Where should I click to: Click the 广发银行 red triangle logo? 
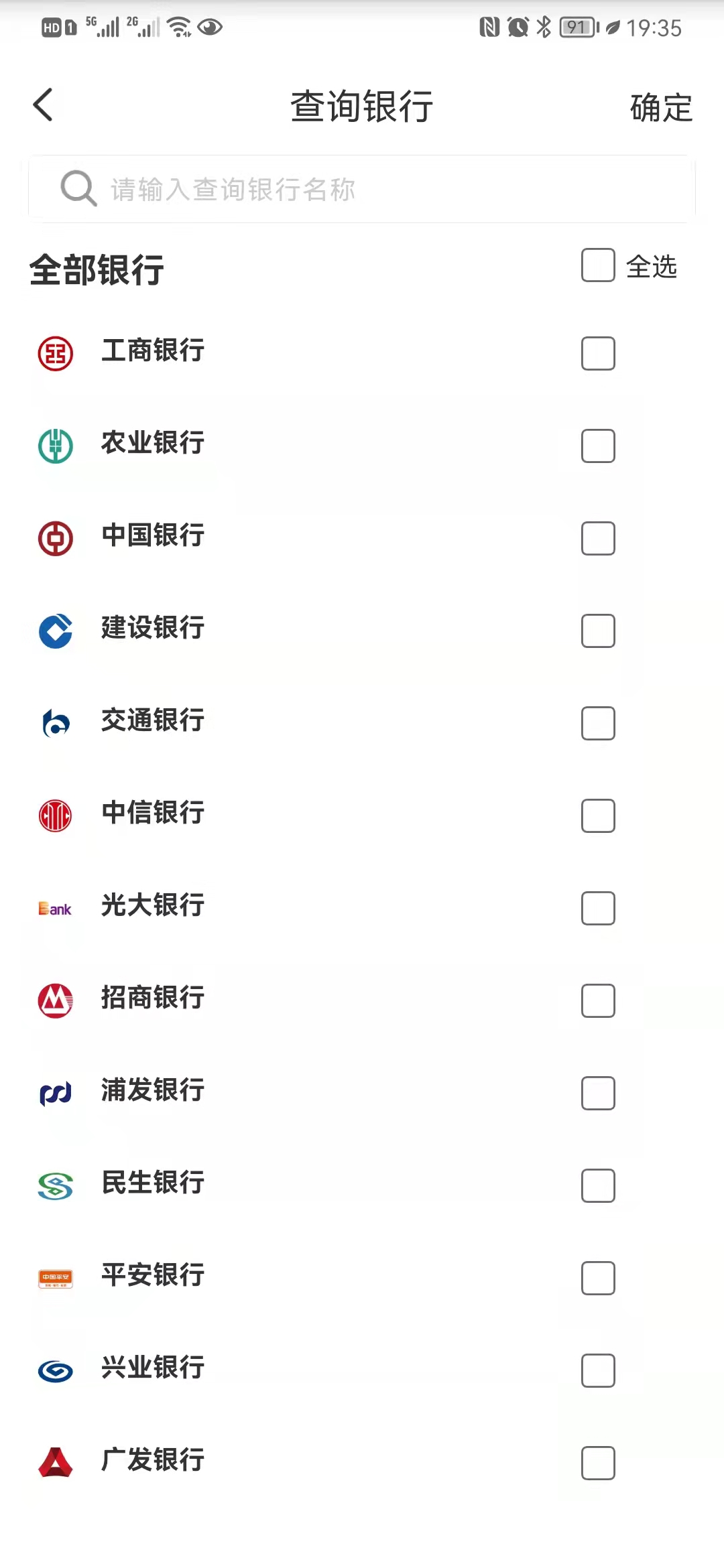click(x=55, y=1462)
